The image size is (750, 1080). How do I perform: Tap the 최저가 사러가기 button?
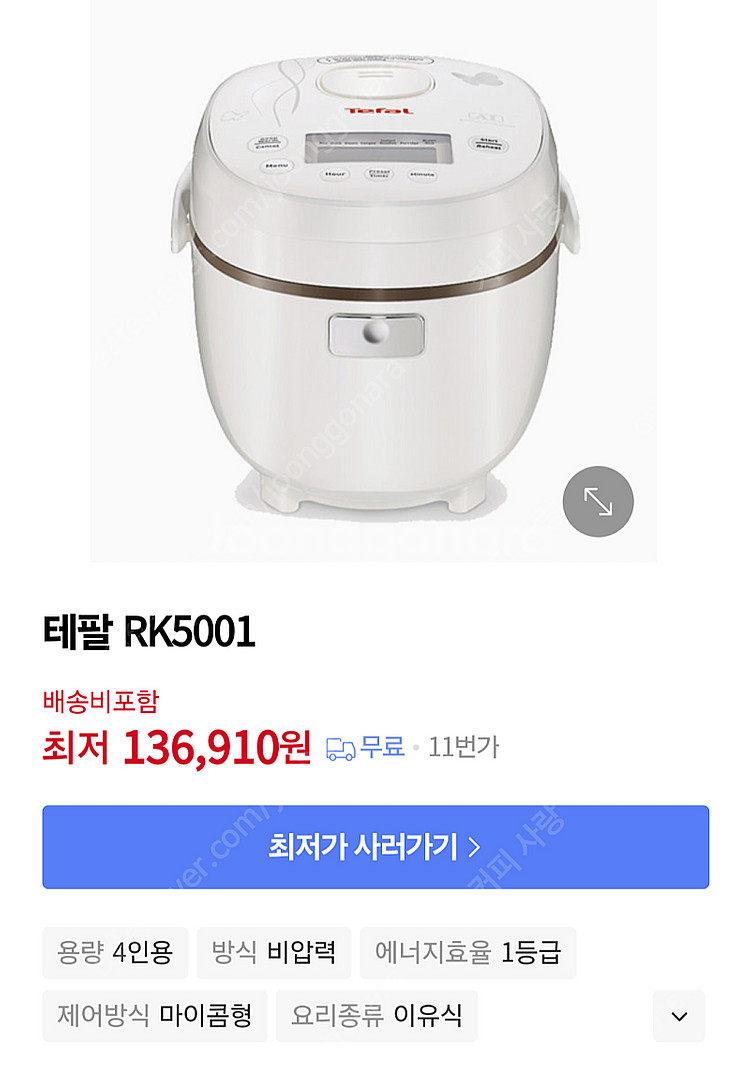[375, 847]
